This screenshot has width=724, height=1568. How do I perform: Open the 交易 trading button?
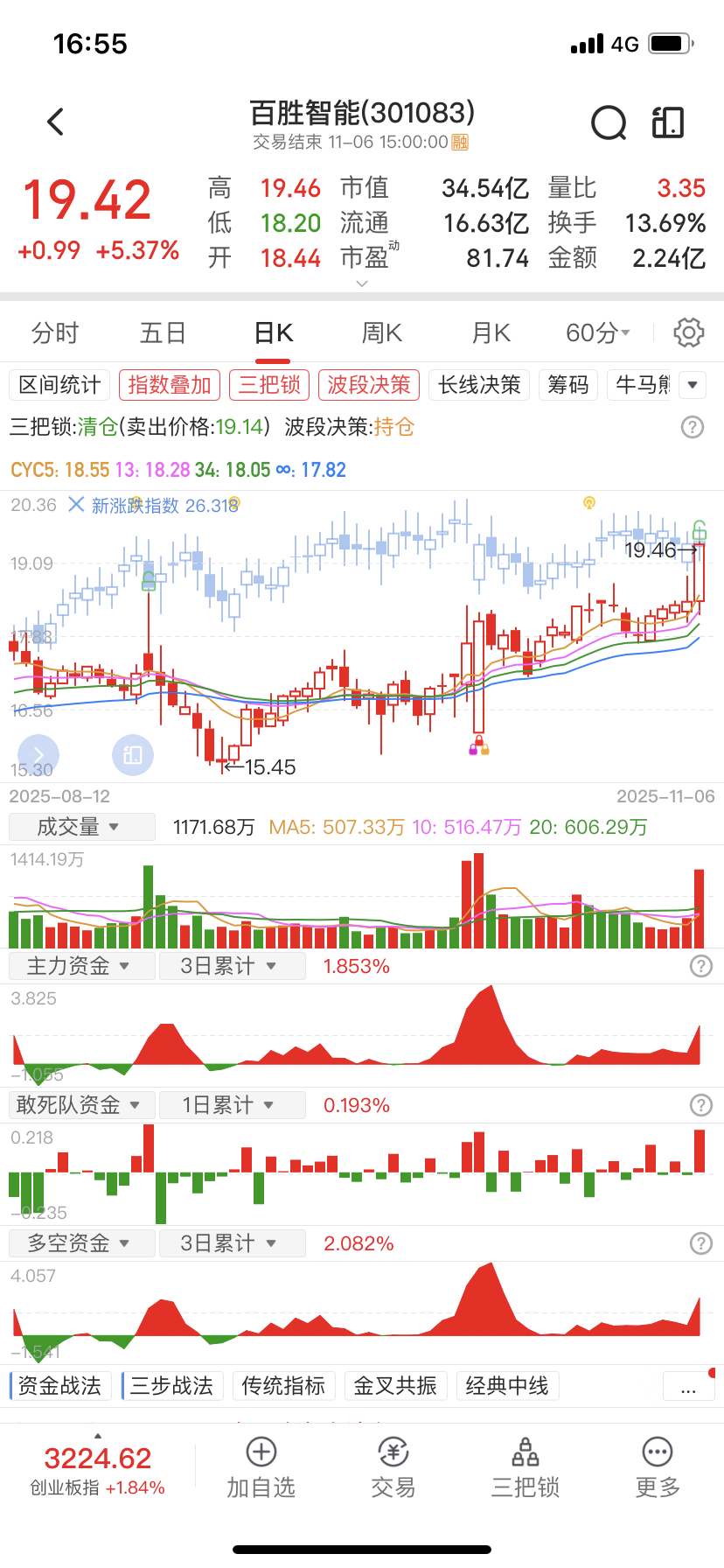[393, 1468]
